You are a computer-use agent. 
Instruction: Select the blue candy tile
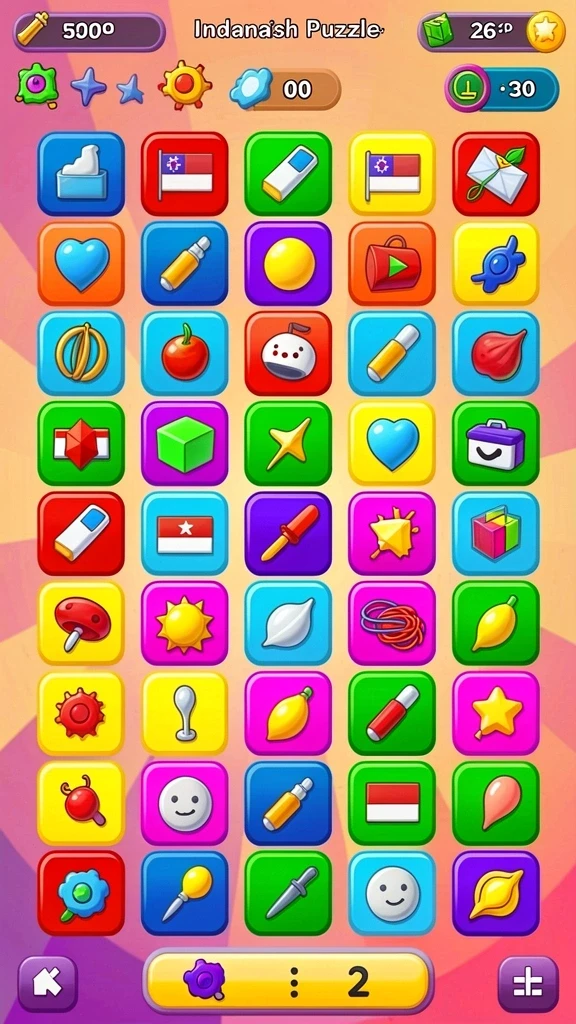tap(496, 263)
